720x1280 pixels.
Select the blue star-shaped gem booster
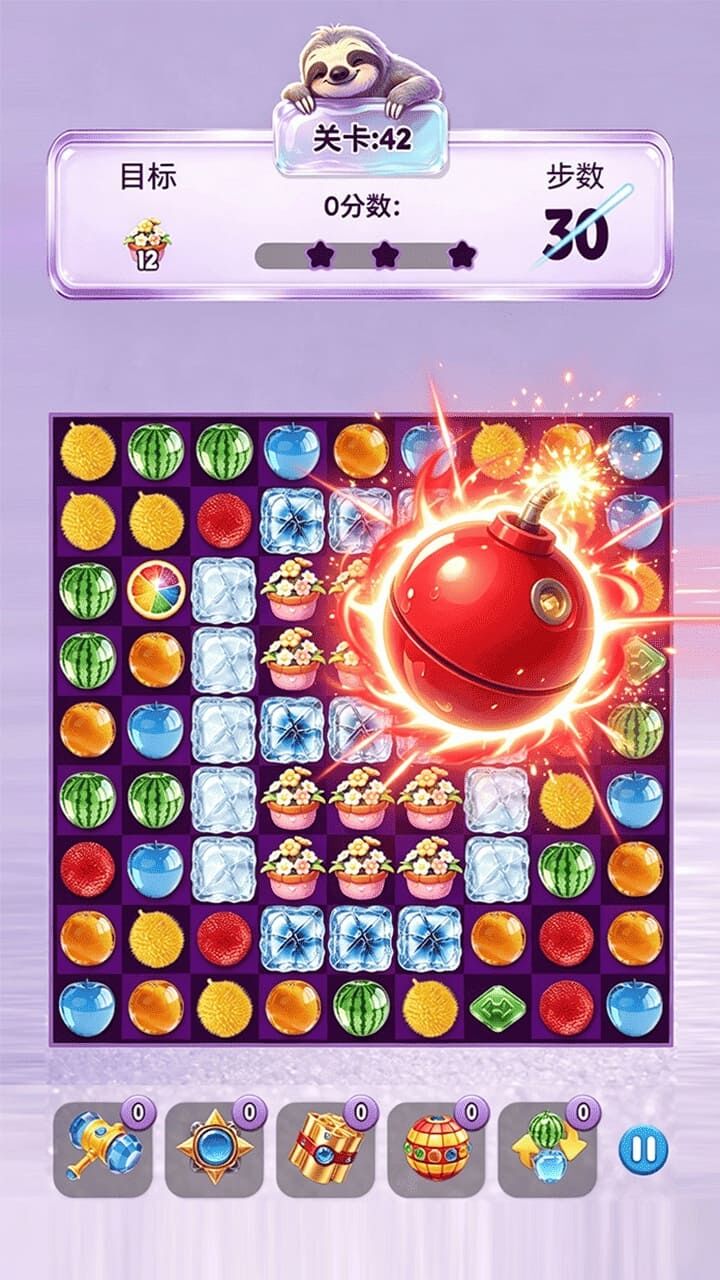tap(214, 1148)
